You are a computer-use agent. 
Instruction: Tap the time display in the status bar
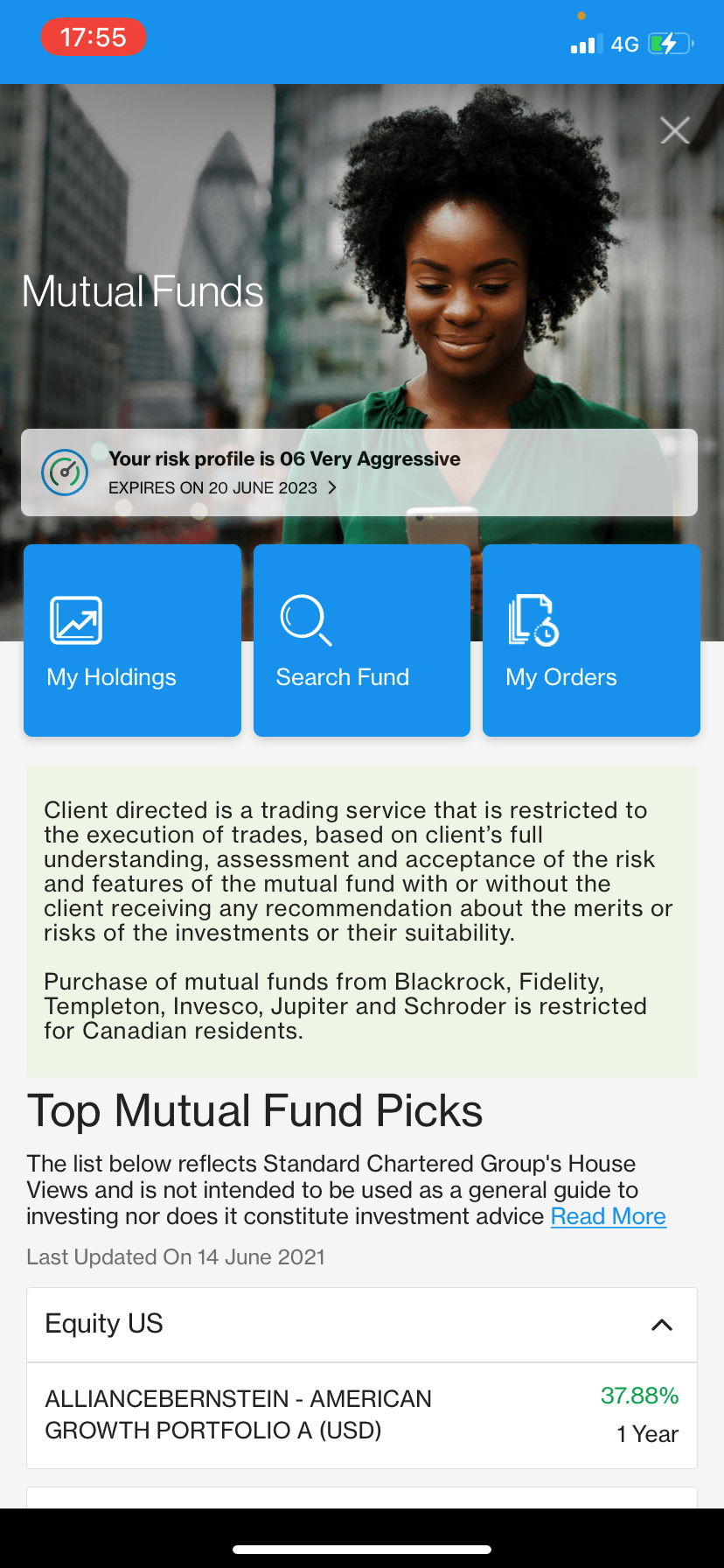[93, 38]
